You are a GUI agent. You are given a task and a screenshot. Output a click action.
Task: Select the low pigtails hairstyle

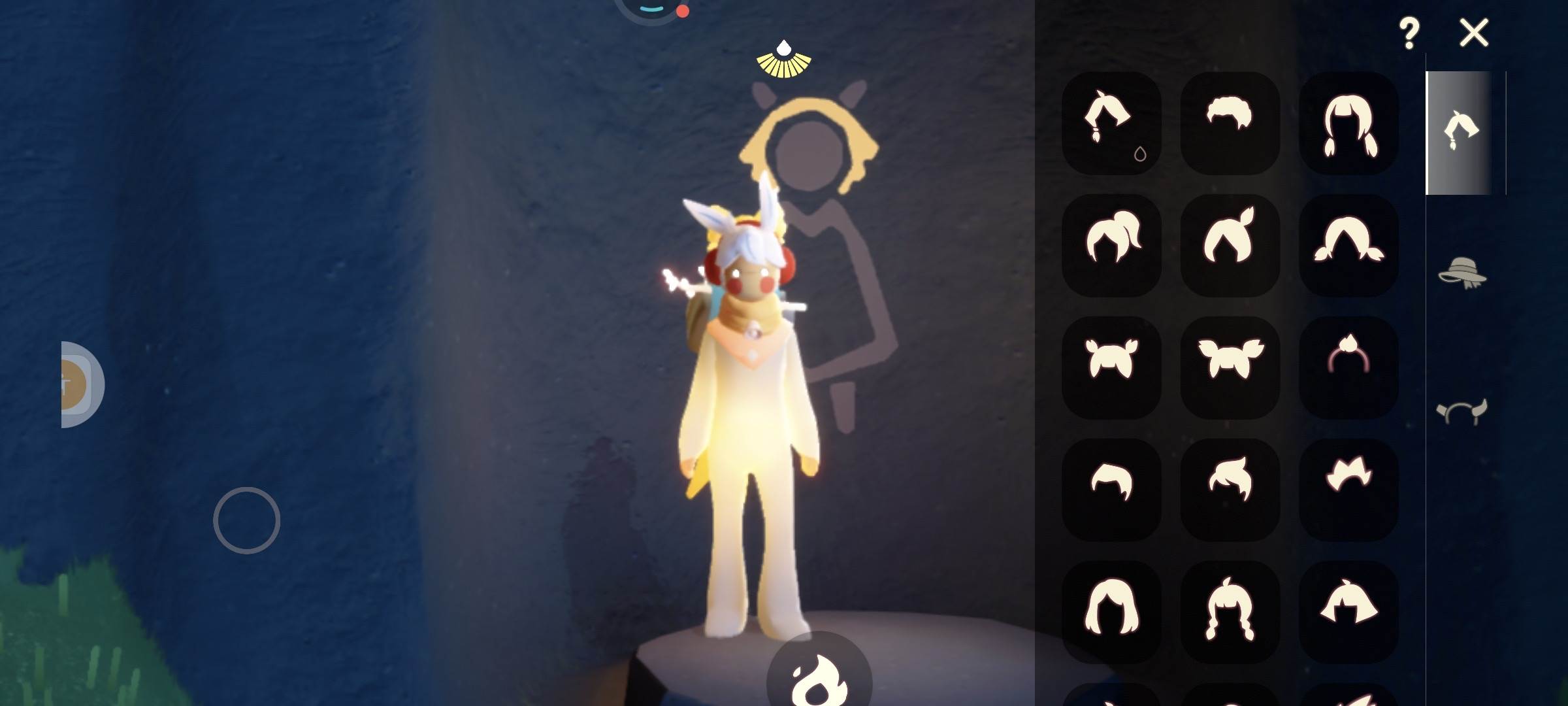coord(1348,245)
